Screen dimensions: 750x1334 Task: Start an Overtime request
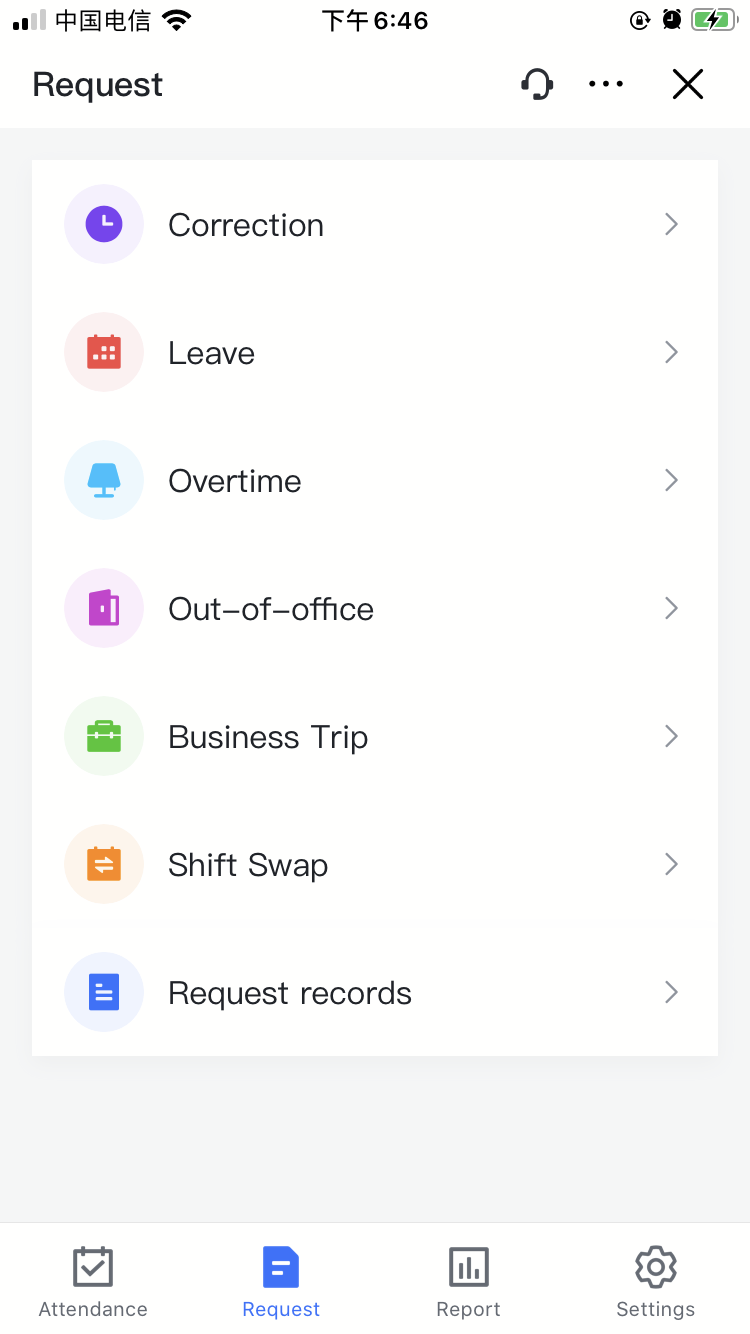point(374,481)
